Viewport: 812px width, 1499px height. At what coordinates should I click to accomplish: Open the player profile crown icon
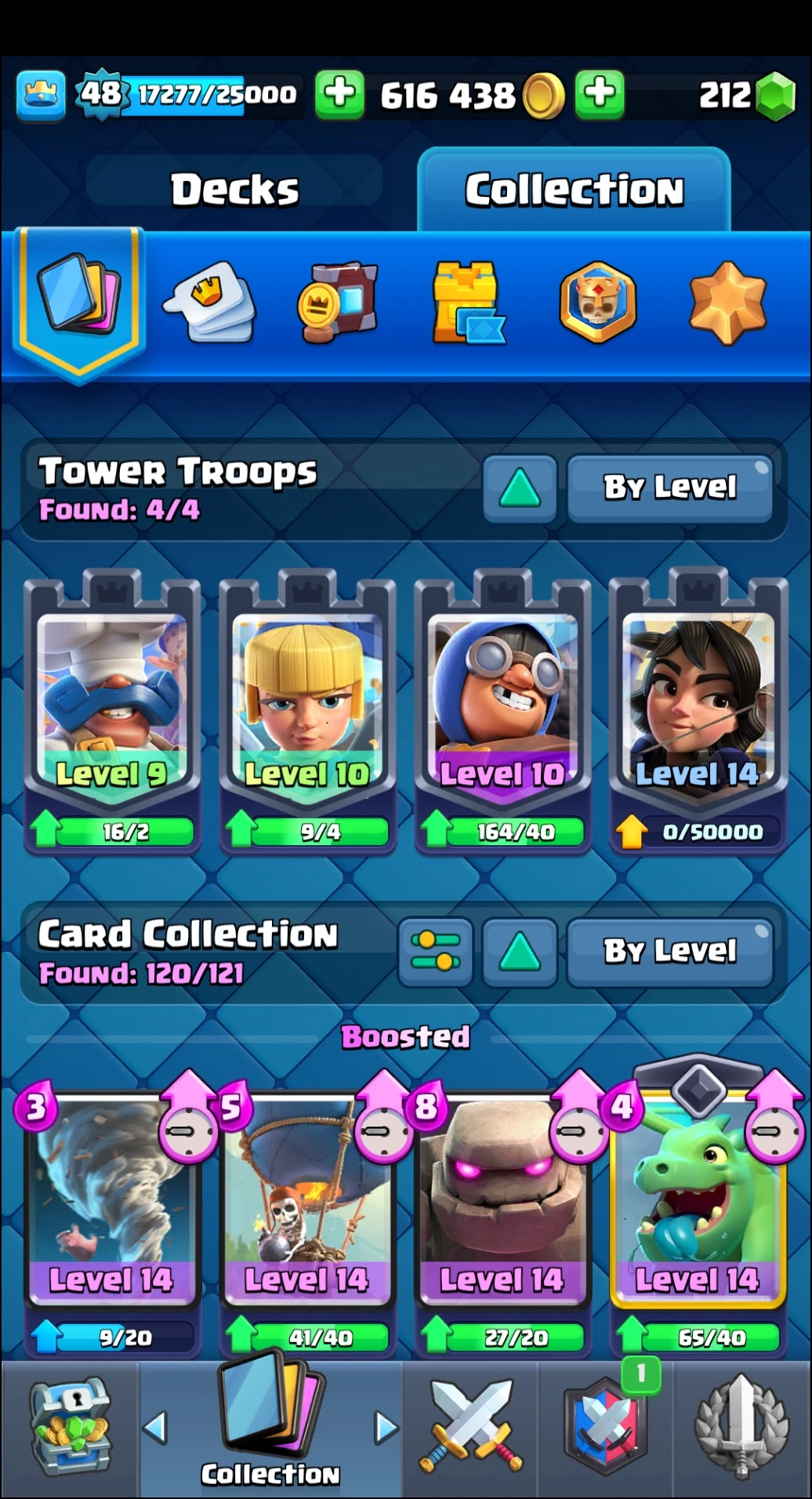pyautogui.click(x=41, y=96)
